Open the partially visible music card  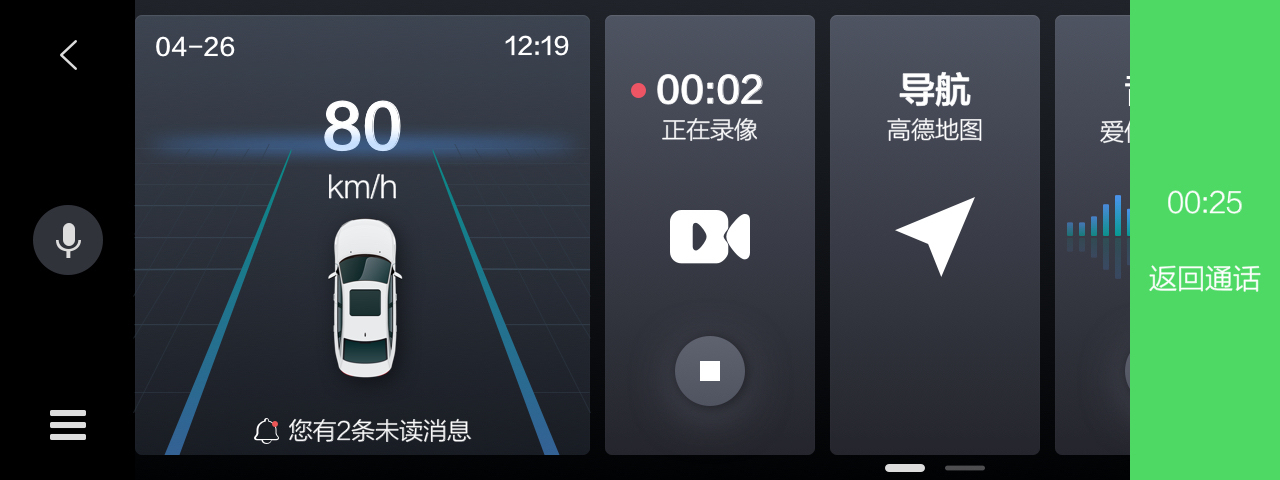(1092, 235)
